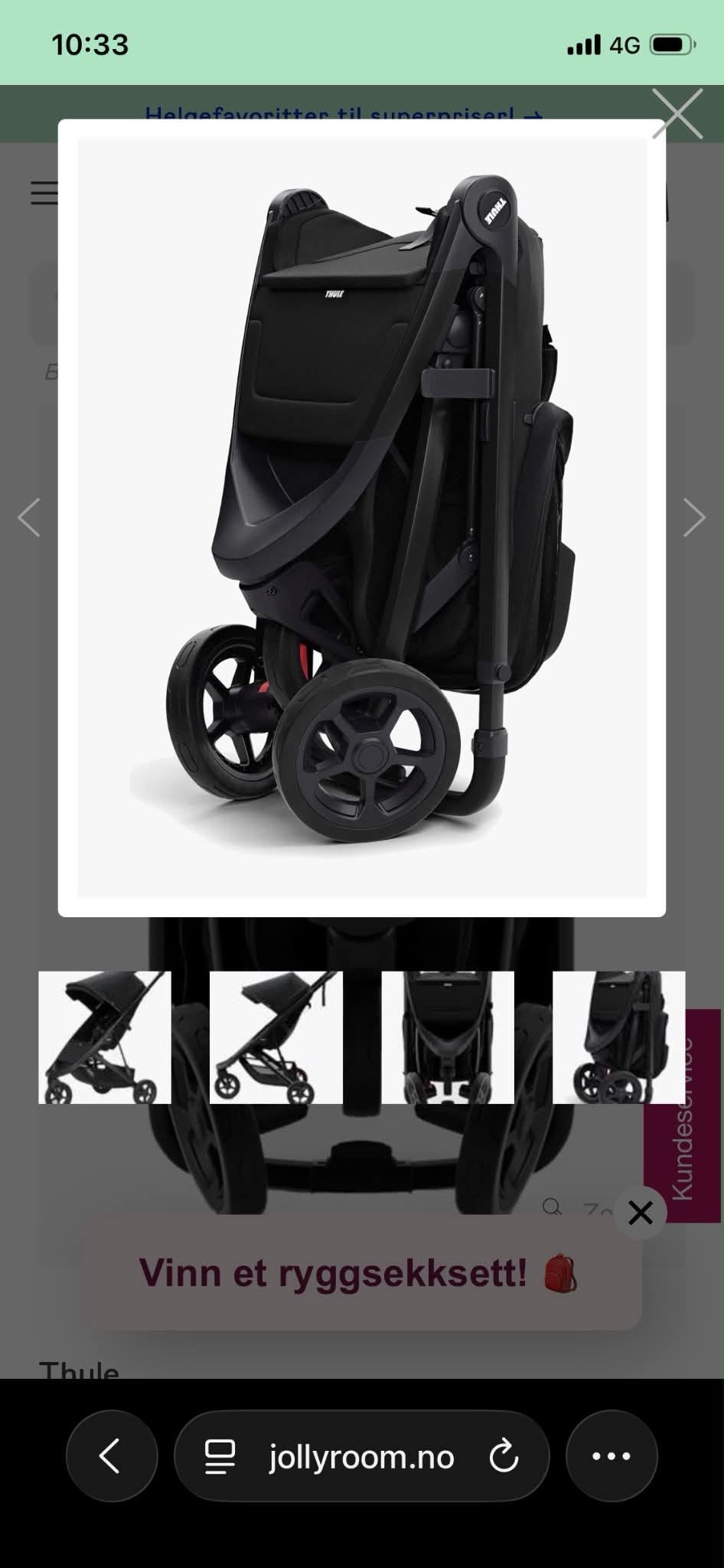This screenshot has height=1568, width=724.
Task: Reload the jollyroom.no page
Action: pyautogui.click(x=504, y=1456)
